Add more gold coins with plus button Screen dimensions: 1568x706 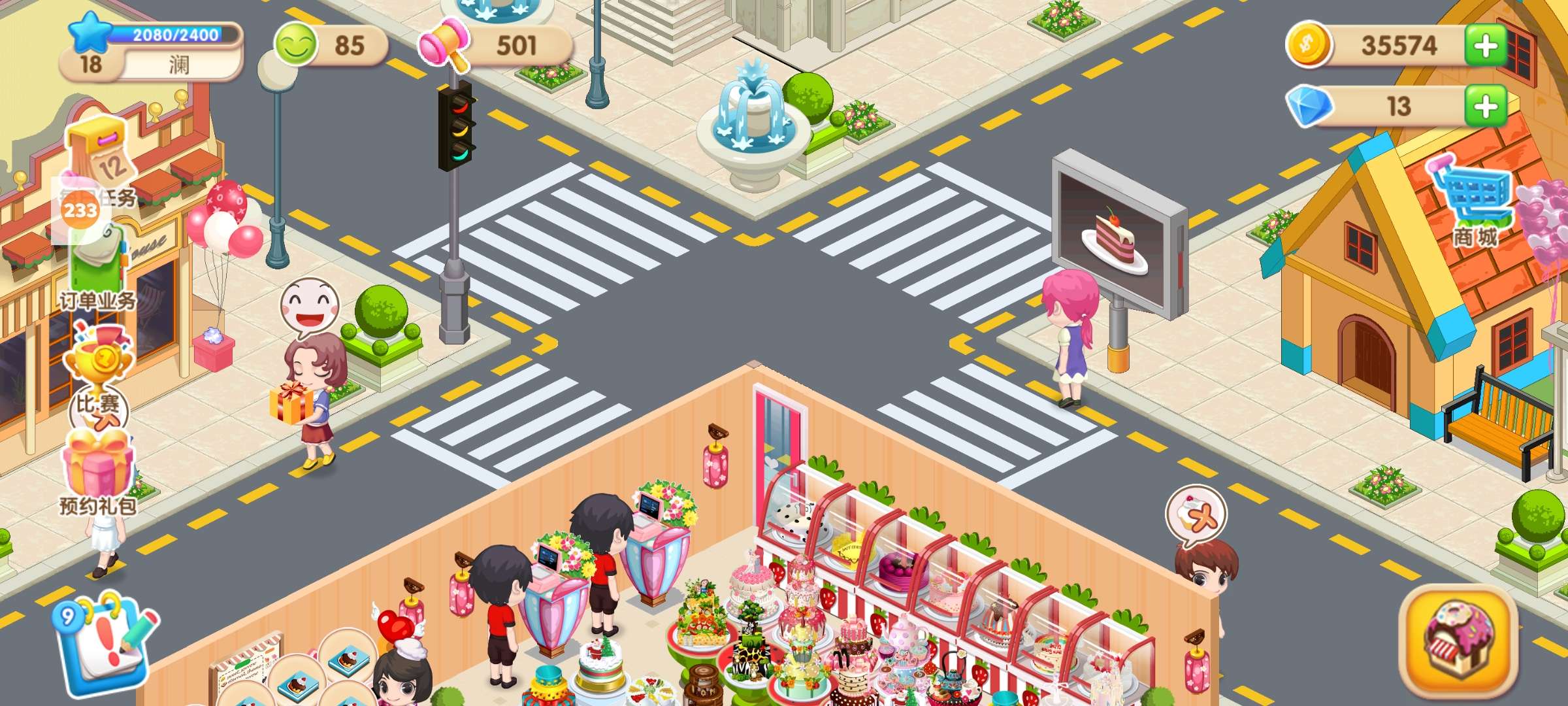click(1486, 46)
